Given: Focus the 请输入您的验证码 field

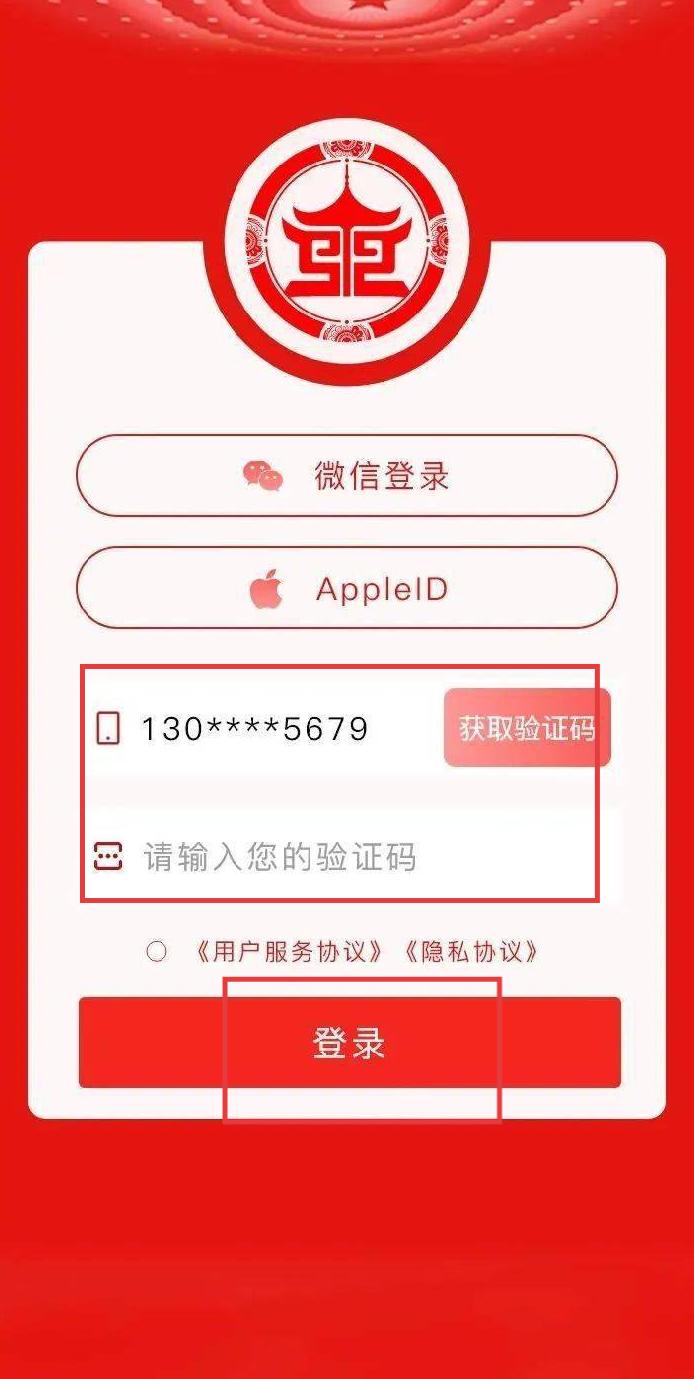Looking at the screenshot, I should coord(350,857).
